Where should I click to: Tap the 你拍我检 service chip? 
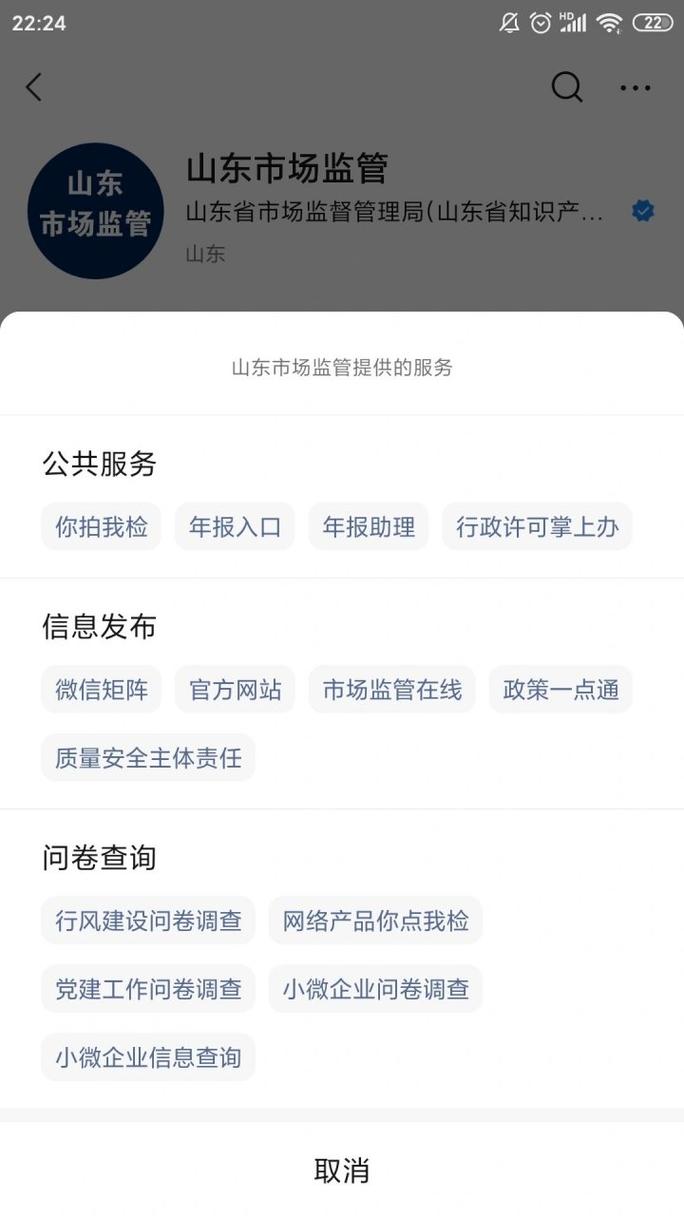(101, 527)
